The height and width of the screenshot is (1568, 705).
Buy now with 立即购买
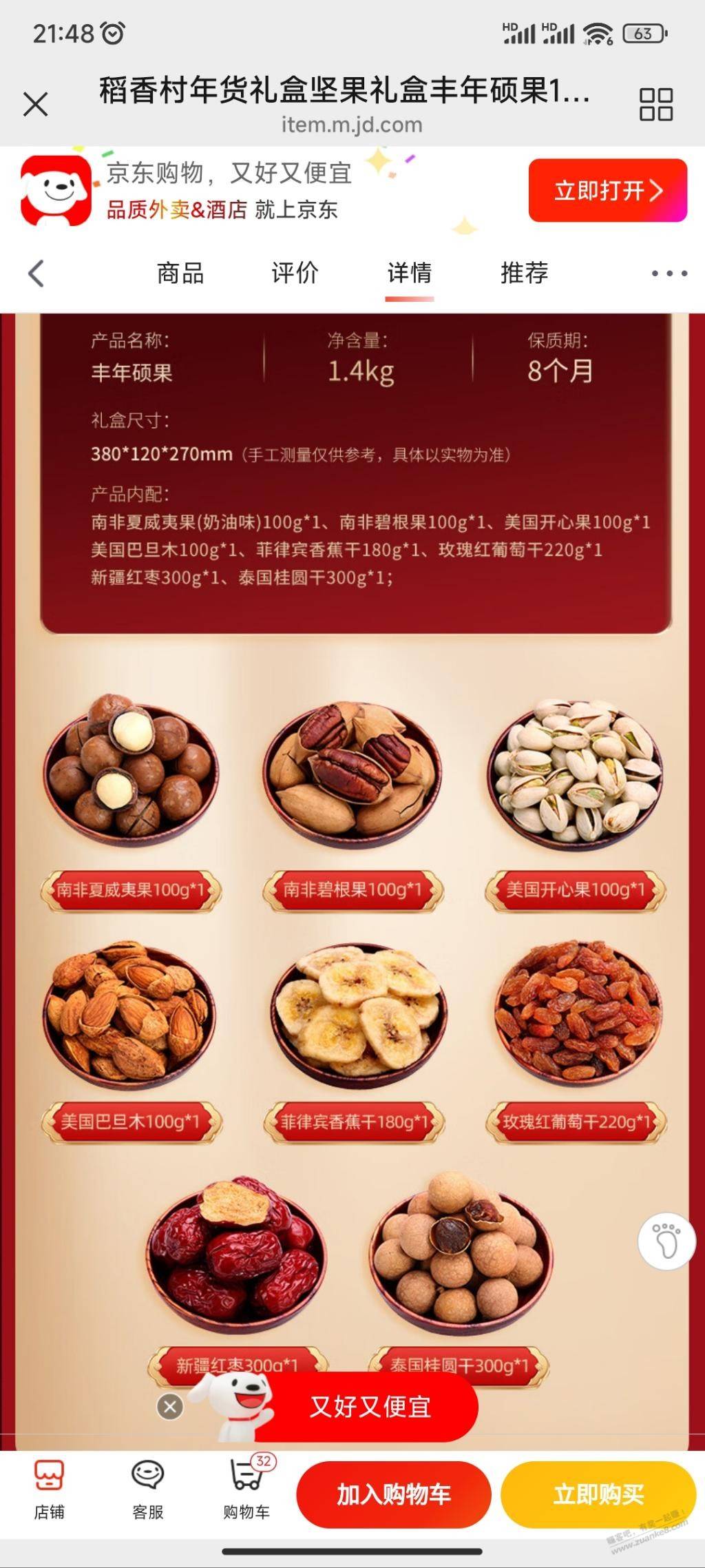[598, 1494]
